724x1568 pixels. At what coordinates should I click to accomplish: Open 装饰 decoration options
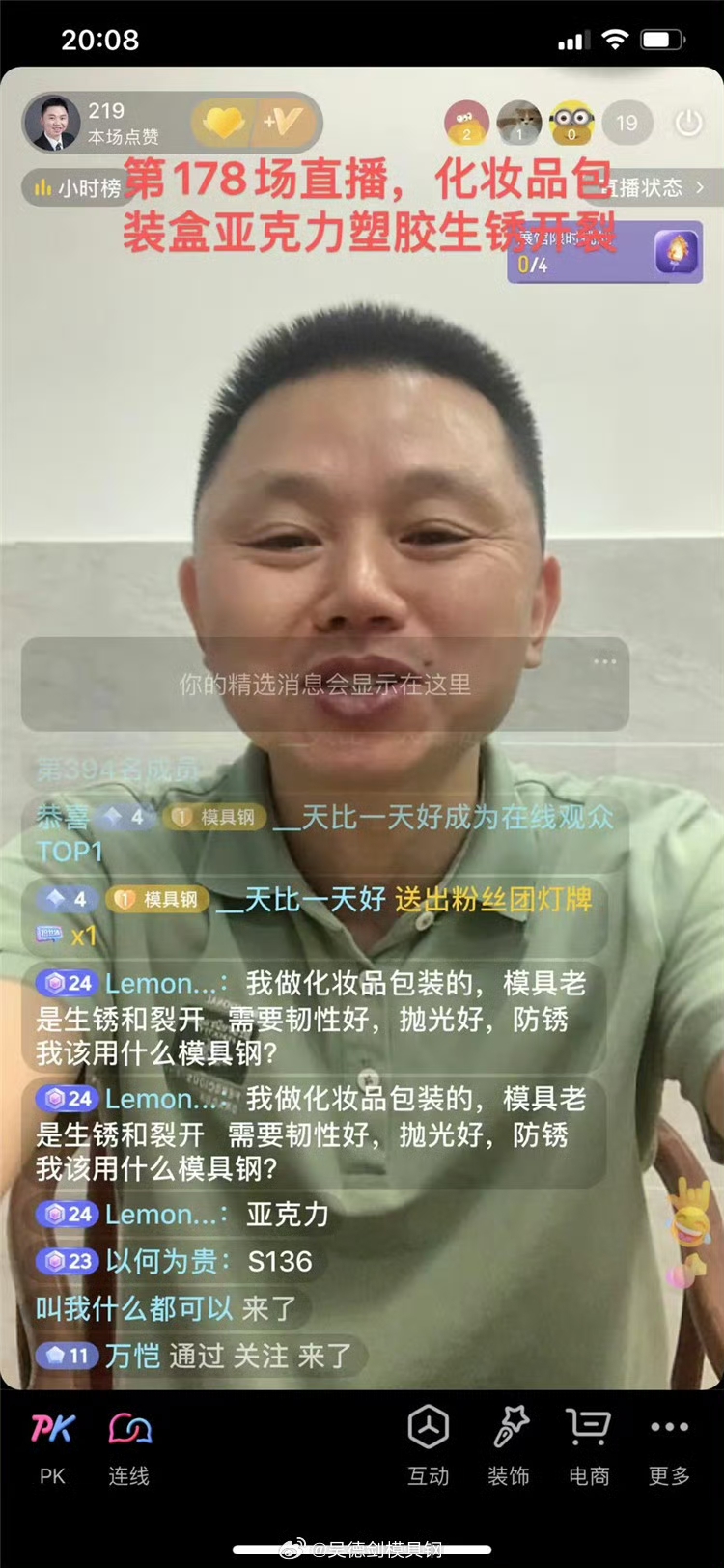tap(509, 1444)
